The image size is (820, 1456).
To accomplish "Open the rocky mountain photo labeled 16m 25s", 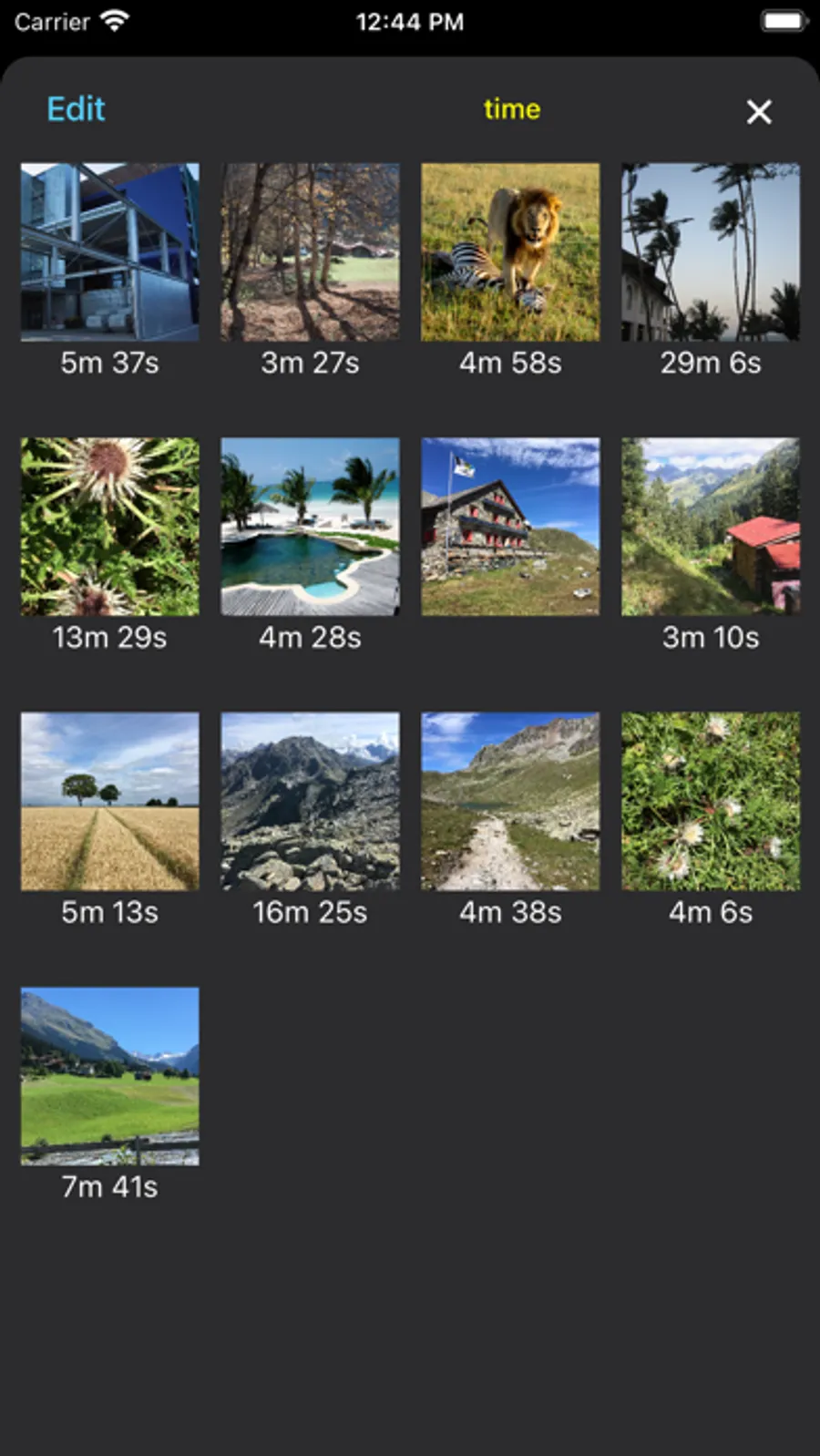I will pyautogui.click(x=310, y=801).
